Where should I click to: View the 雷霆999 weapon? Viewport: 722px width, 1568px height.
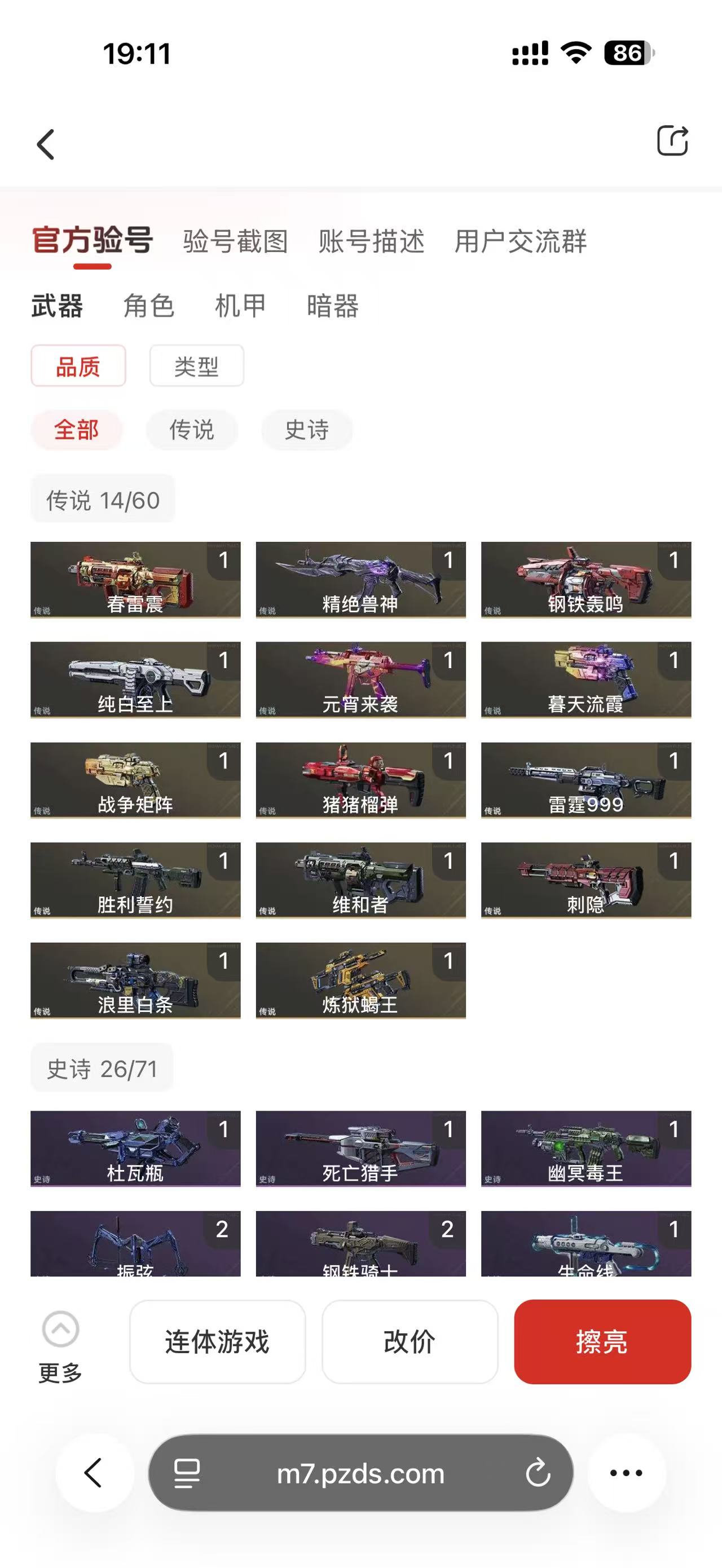pos(585,780)
